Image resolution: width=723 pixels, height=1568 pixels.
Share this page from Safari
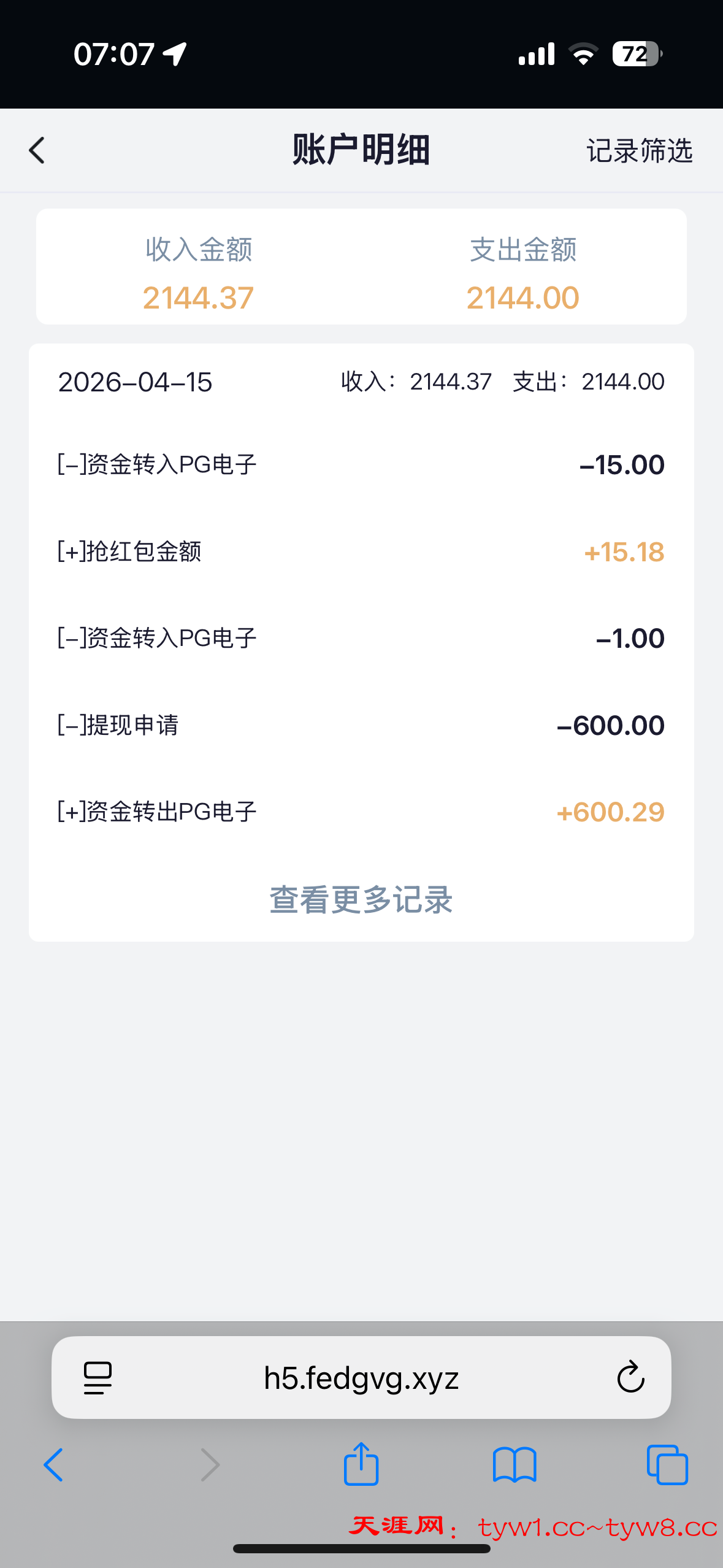point(361,1464)
